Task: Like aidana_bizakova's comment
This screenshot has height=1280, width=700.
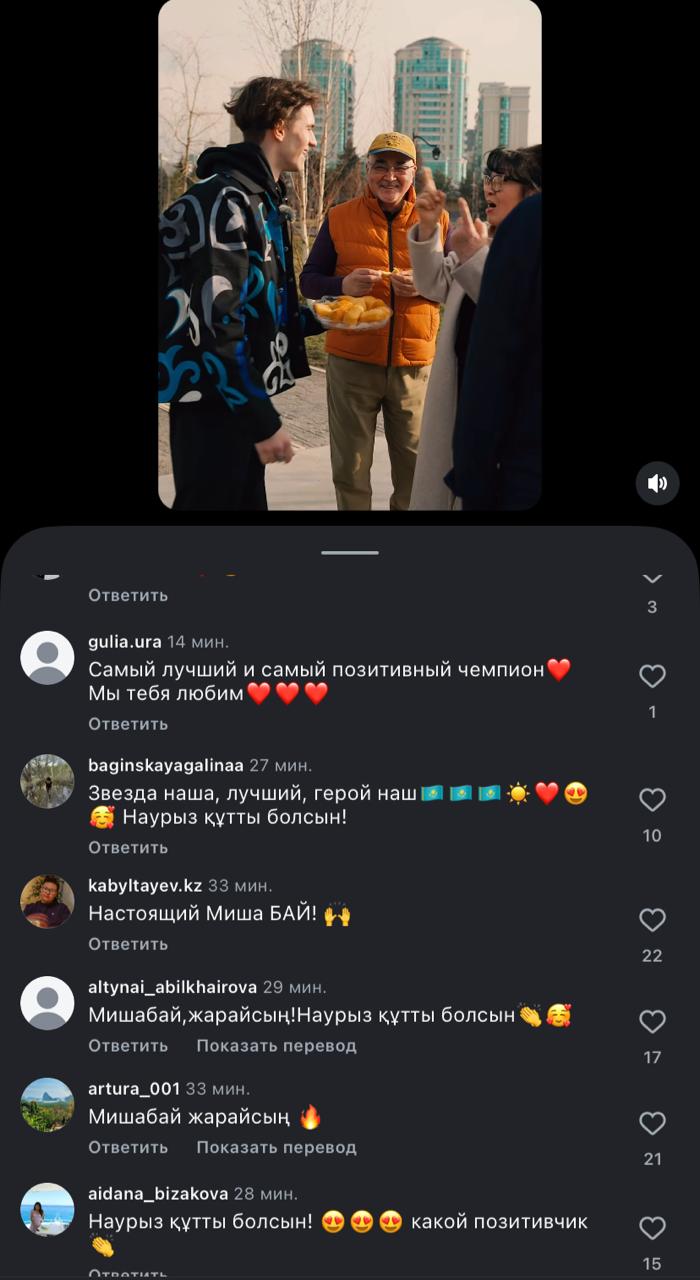Action: pos(652,1228)
